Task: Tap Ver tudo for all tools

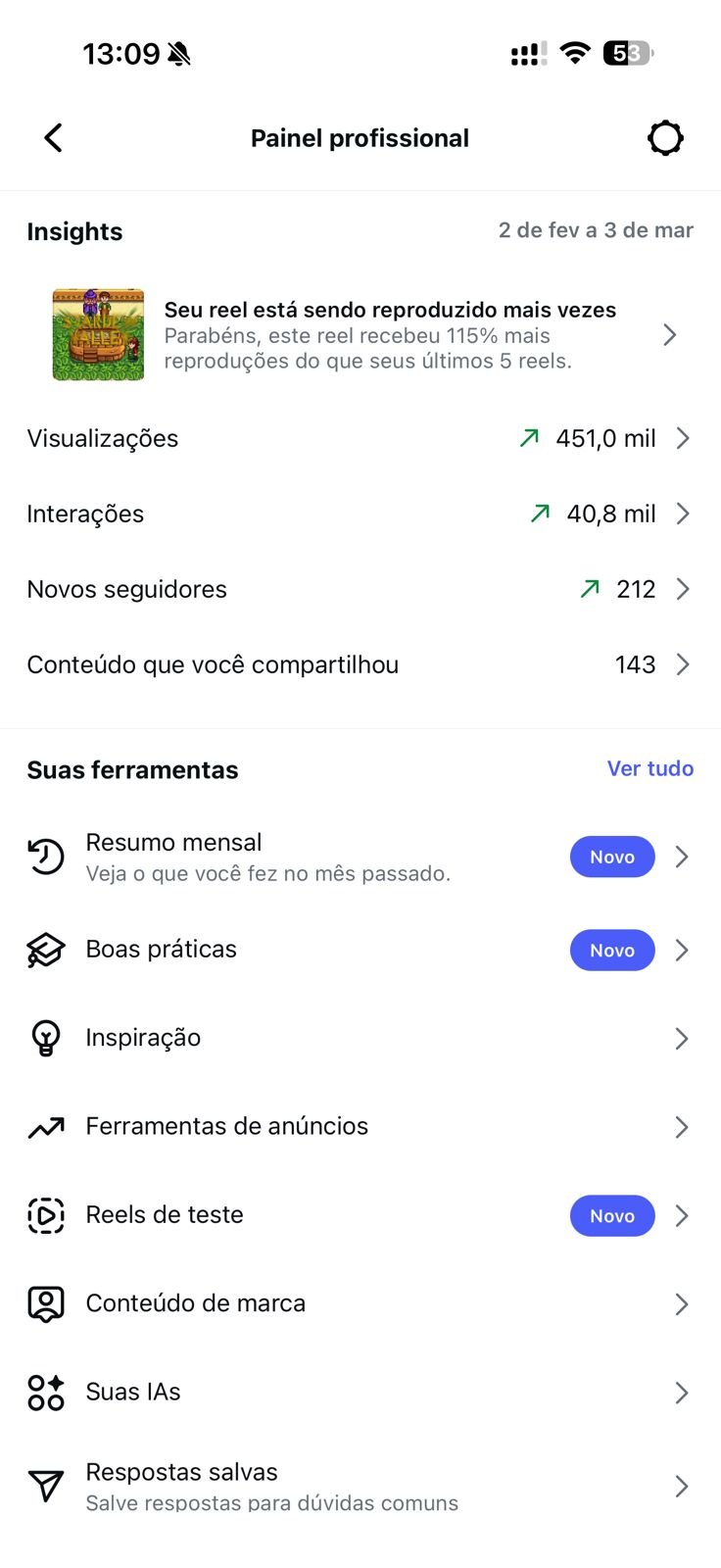Action: [649, 768]
